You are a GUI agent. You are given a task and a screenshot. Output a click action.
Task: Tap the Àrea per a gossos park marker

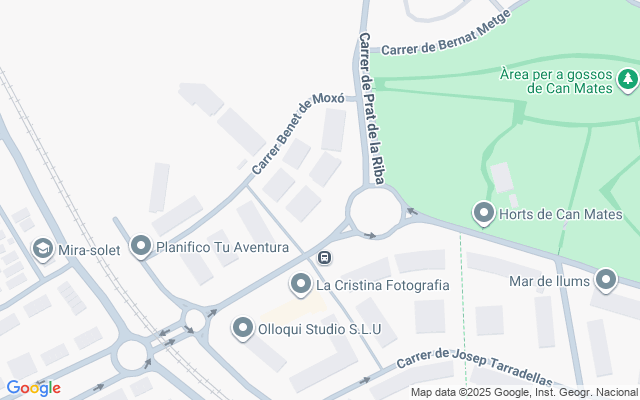tap(628, 80)
